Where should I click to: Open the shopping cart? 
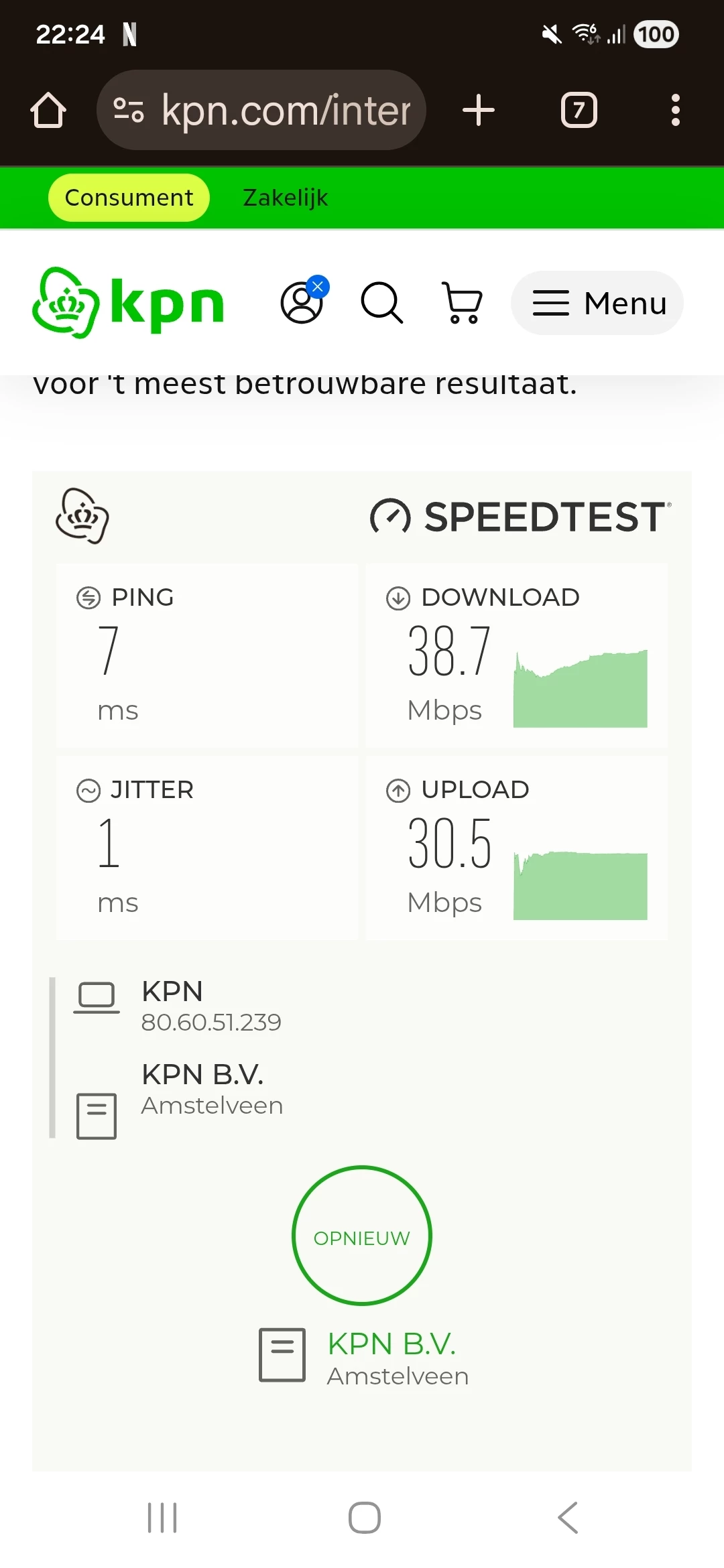[463, 303]
